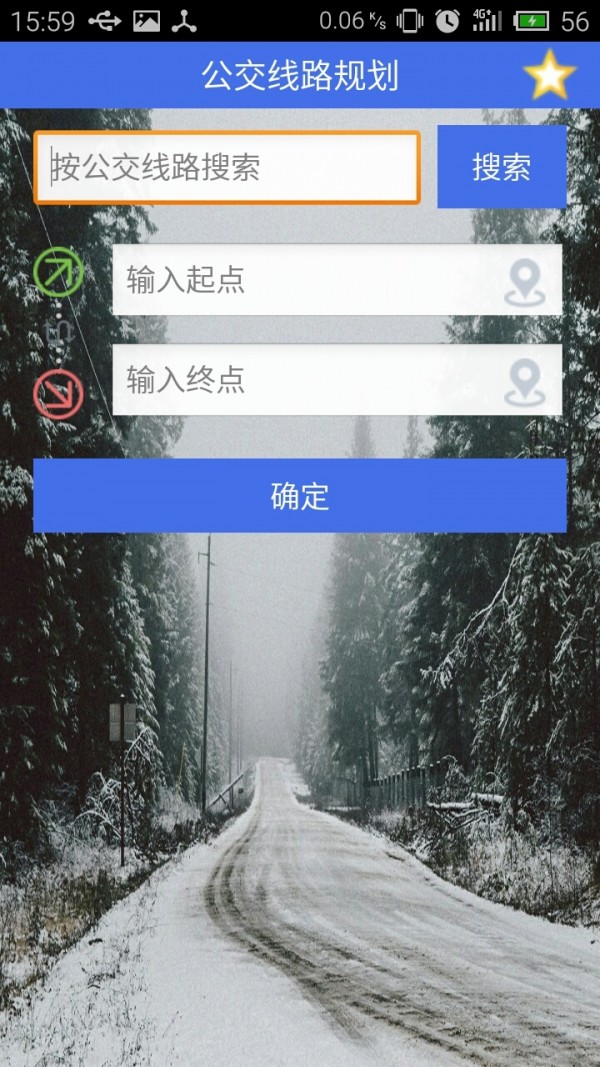
Task: Focus the bus route search field
Action: coord(227,168)
